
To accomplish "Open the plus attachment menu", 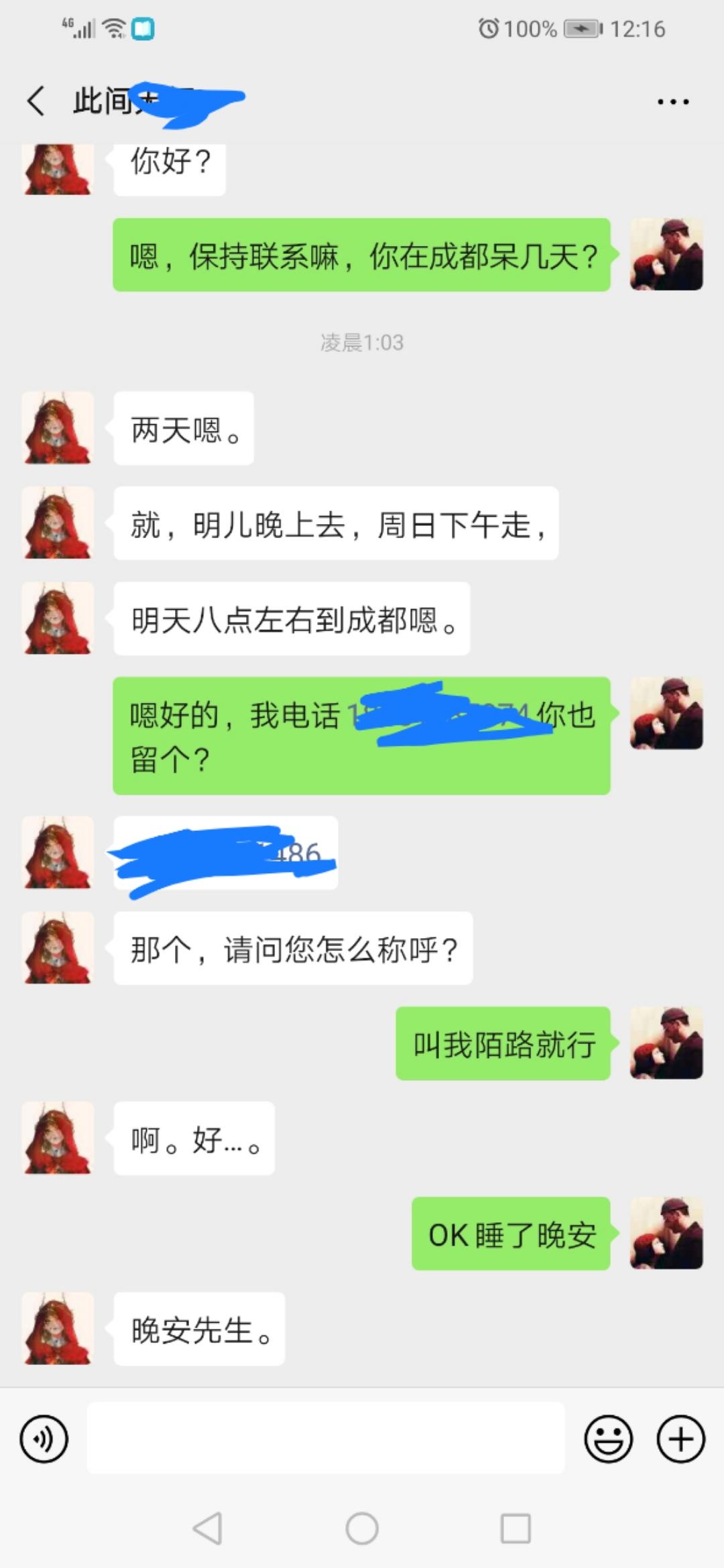I will [x=680, y=1439].
